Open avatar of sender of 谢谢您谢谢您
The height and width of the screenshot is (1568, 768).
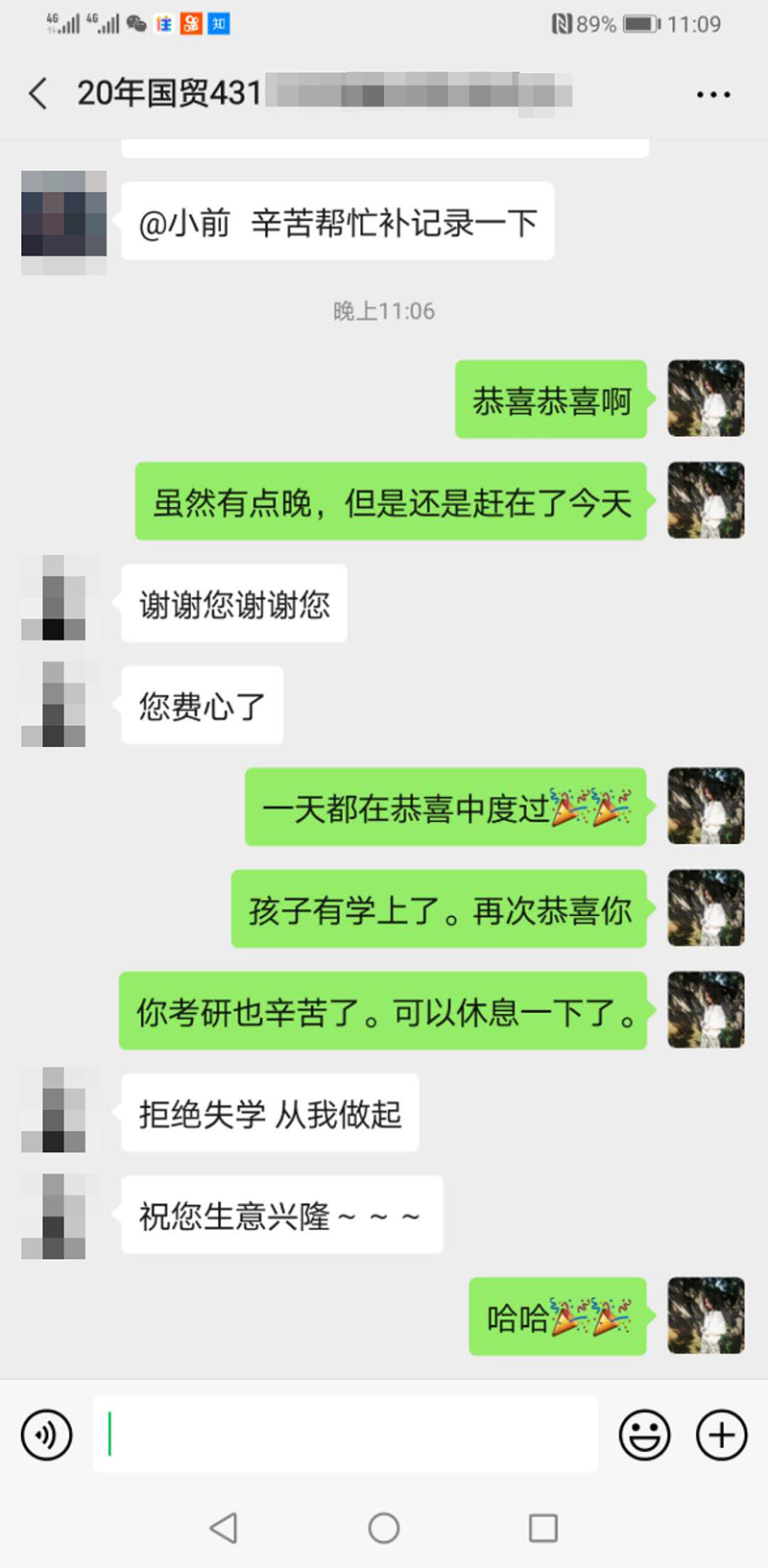[60, 602]
